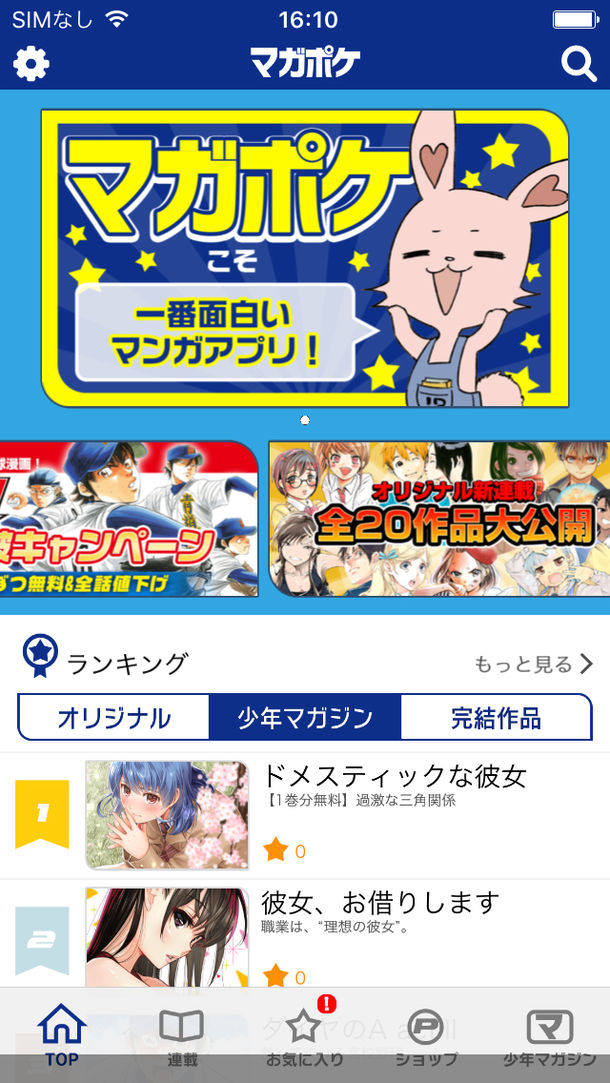610x1083 pixels.
Task: Open the お気に入り favorites tab
Action: click(304, 1037)
